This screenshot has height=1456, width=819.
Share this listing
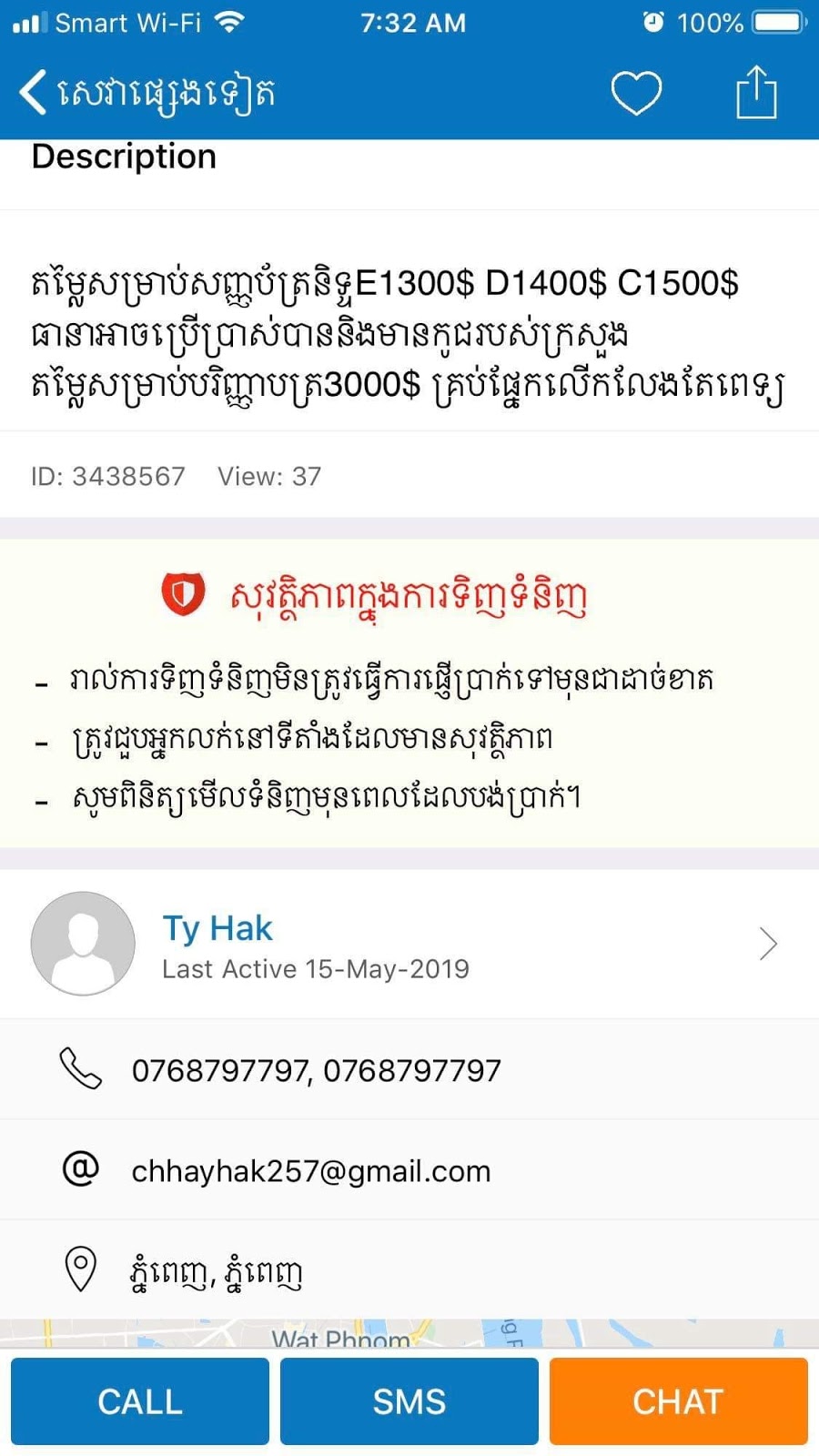(x=756, y=93)
